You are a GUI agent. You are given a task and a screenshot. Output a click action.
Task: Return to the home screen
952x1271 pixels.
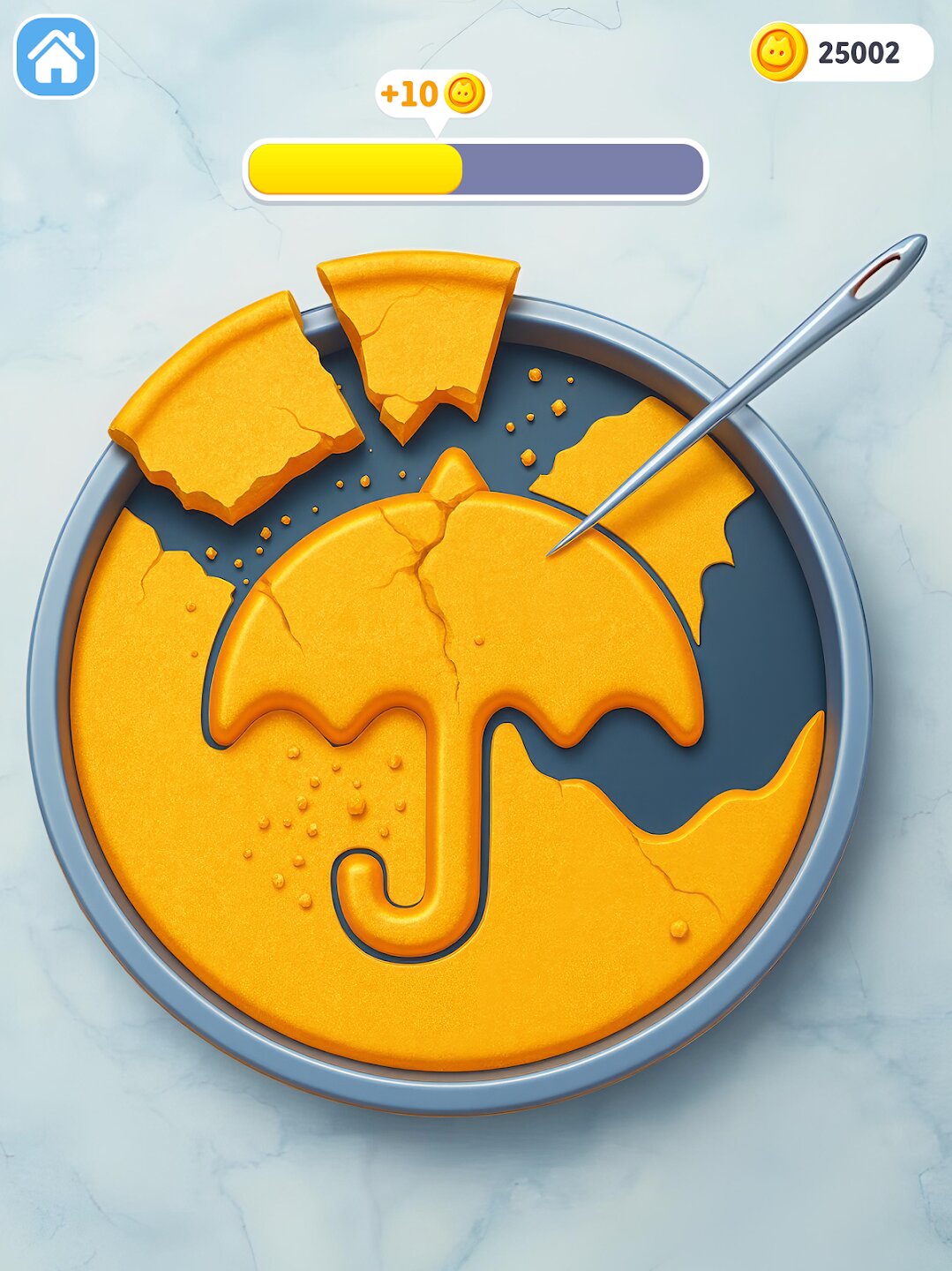[56, 56]
